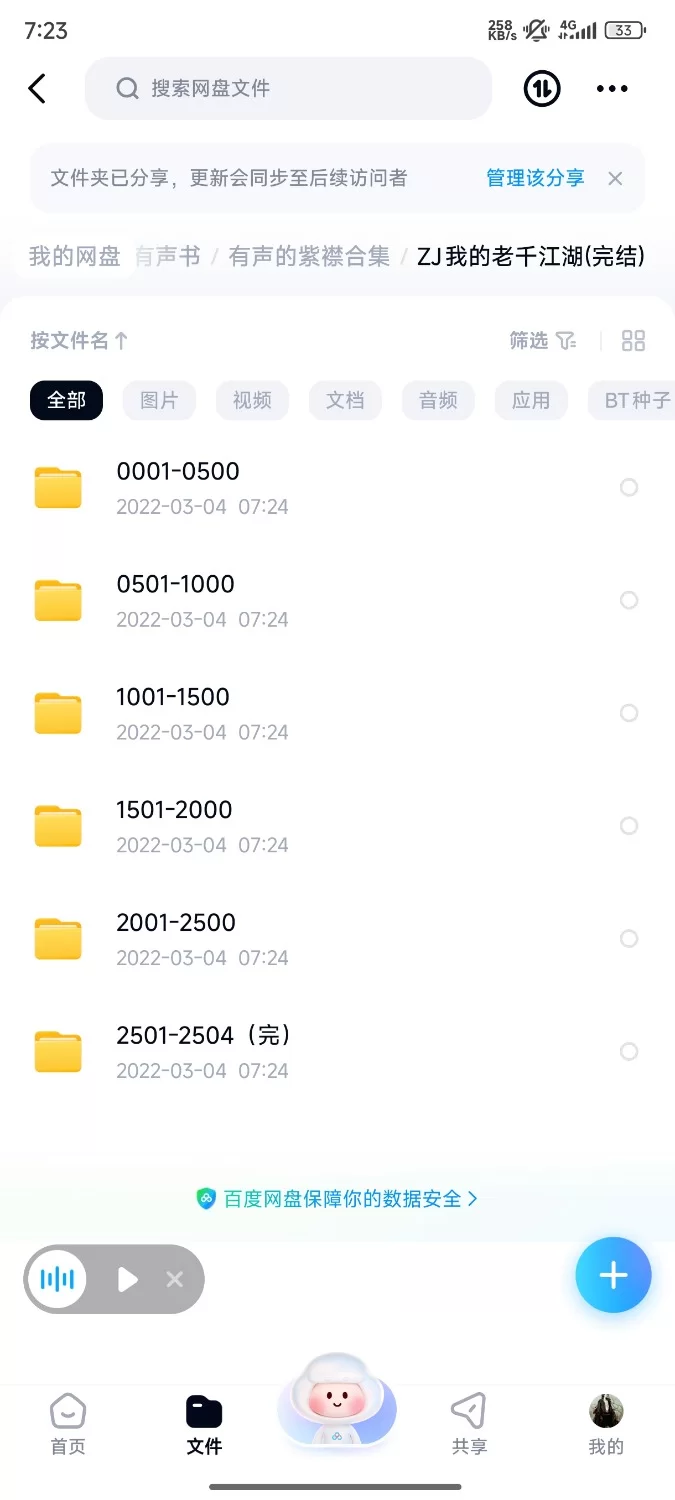Switch to the 共享 tab

pyautogui.click(x=468, y=1424)
